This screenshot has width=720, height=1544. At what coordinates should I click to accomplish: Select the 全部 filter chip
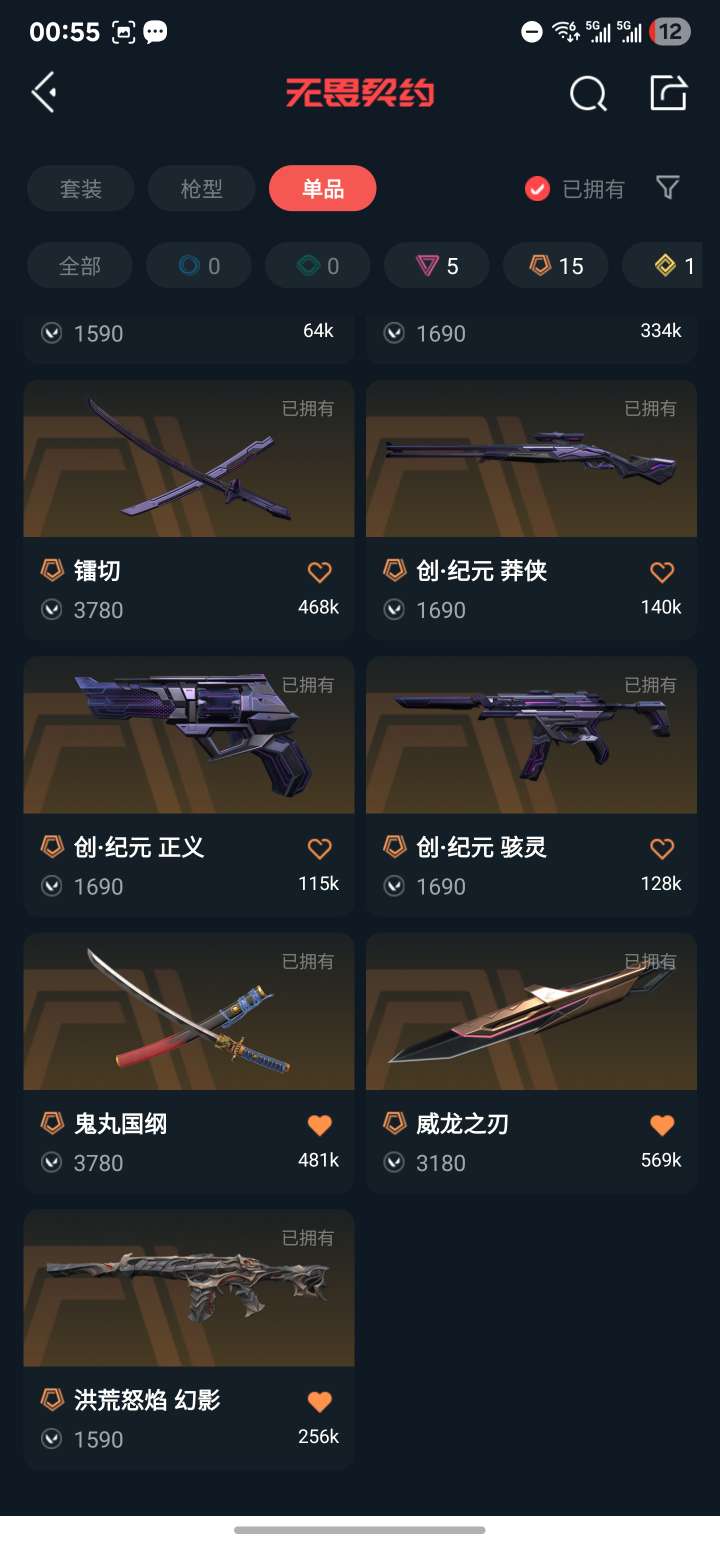click(x=81, y=266)
